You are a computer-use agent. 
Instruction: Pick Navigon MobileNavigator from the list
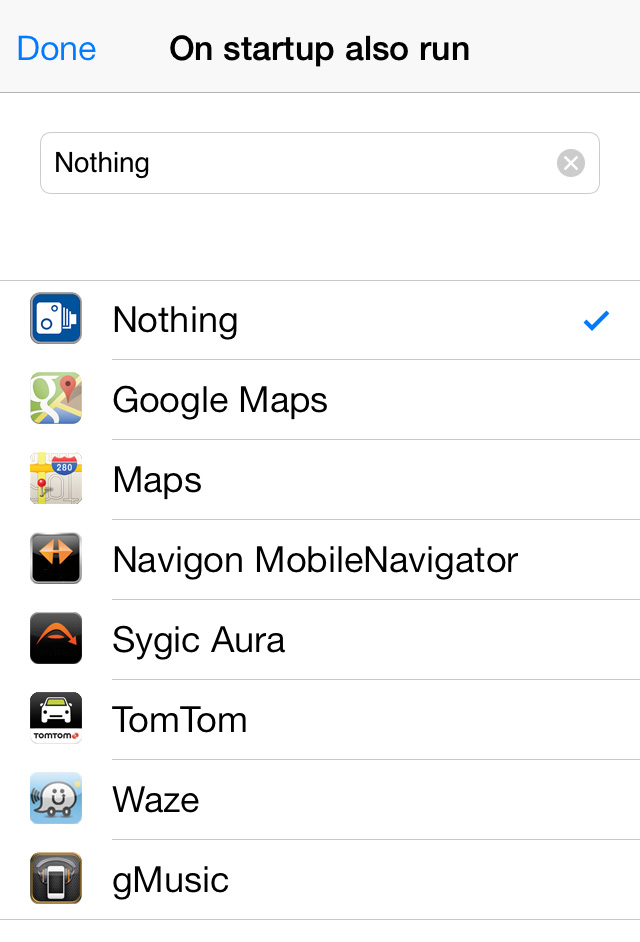point(320,560)
